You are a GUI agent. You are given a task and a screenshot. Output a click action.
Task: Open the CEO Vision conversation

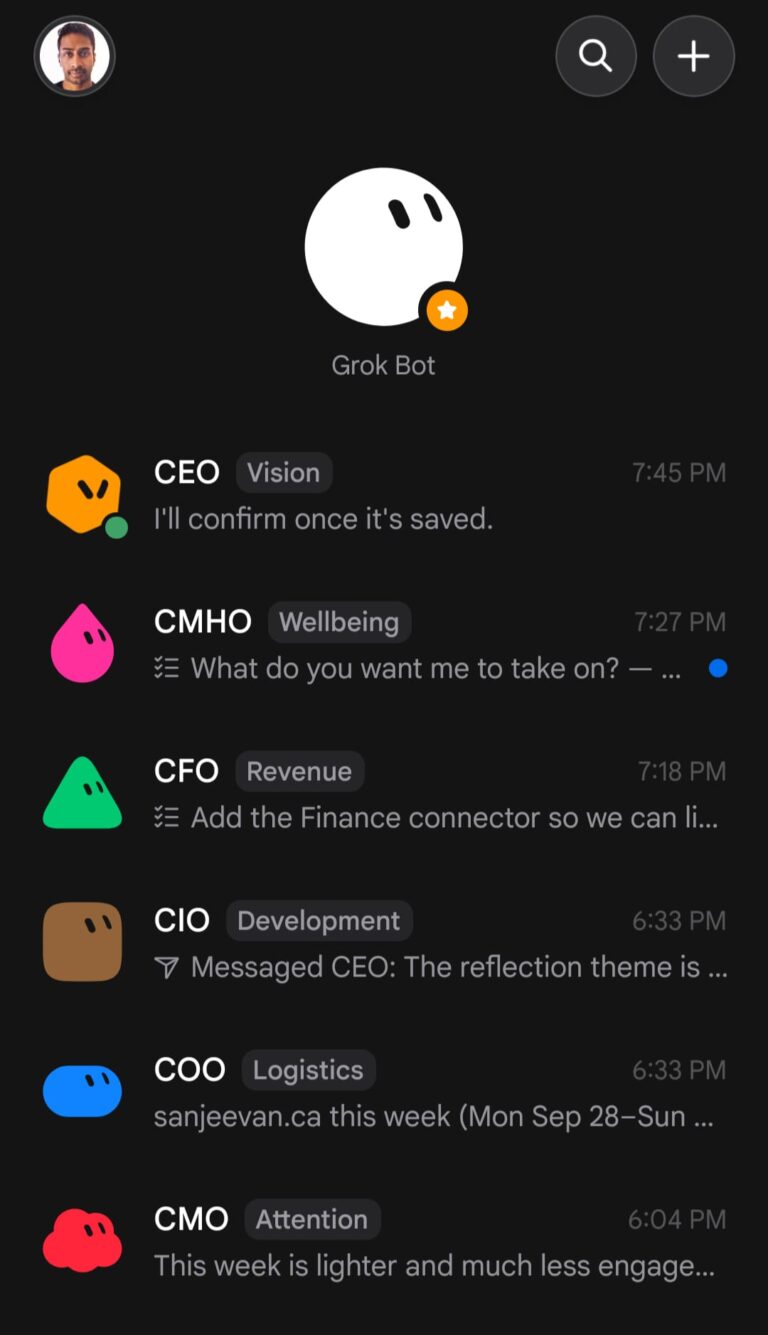pos(384,496)
